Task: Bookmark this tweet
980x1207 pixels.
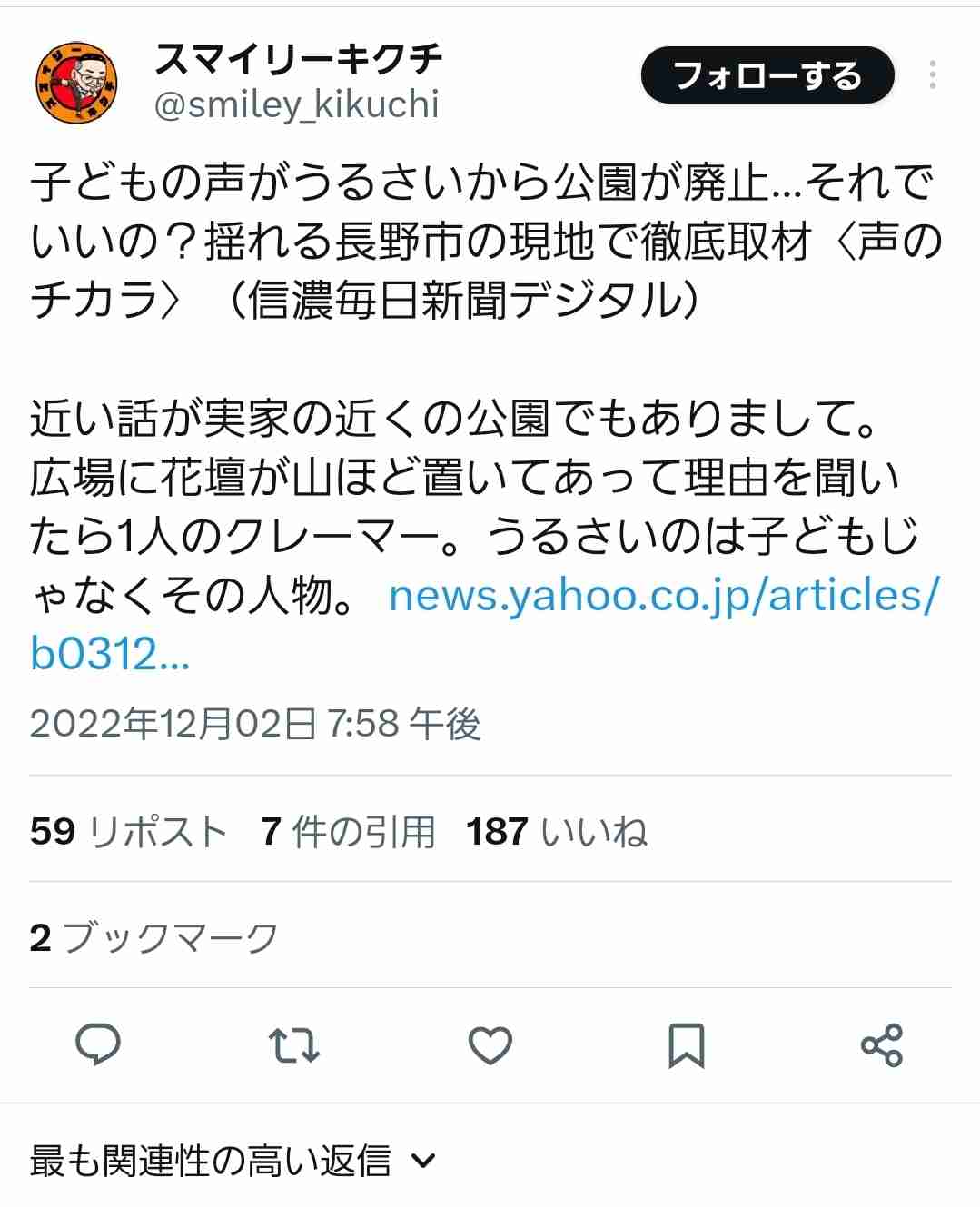Action: tap(686, 1044)
